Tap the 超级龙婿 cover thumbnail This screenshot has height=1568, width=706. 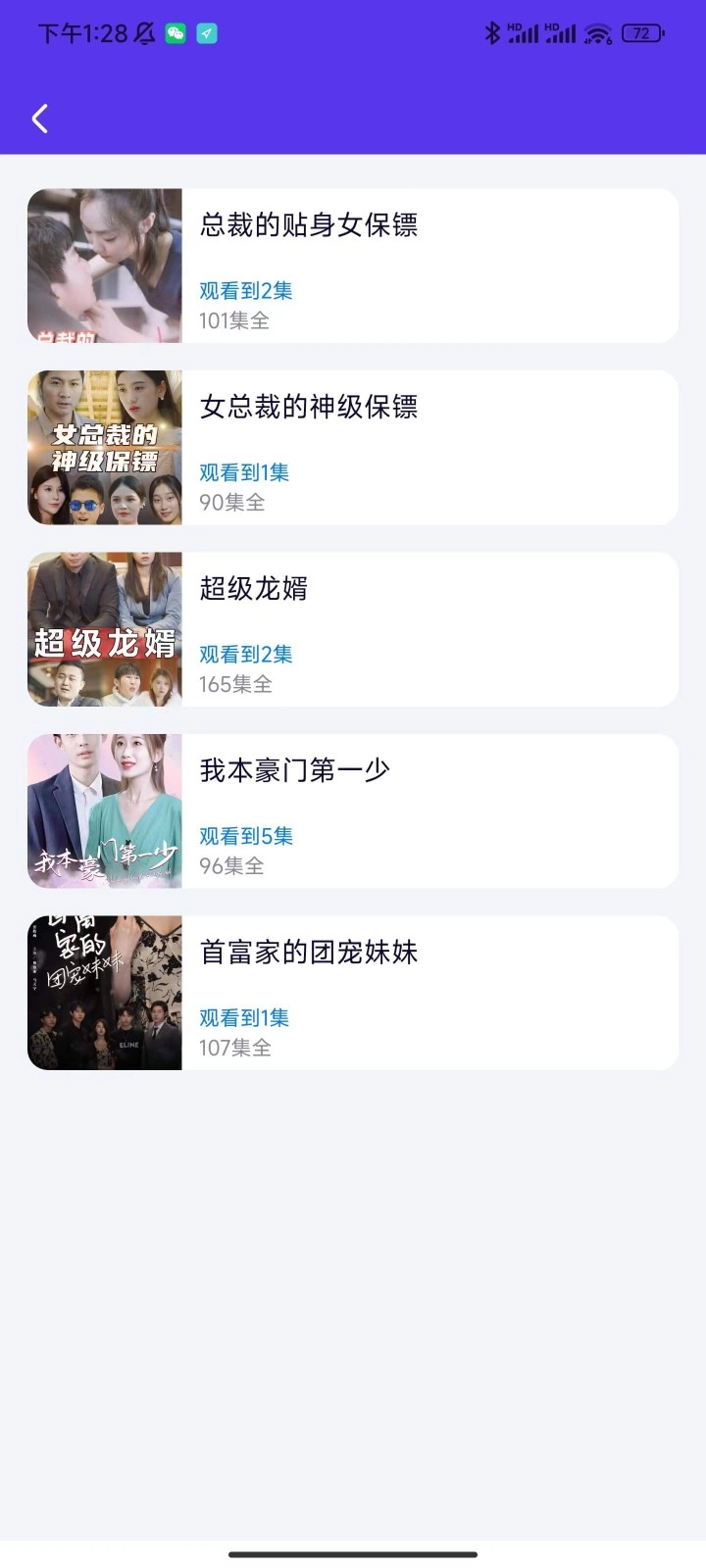click(x=104, y=629)
